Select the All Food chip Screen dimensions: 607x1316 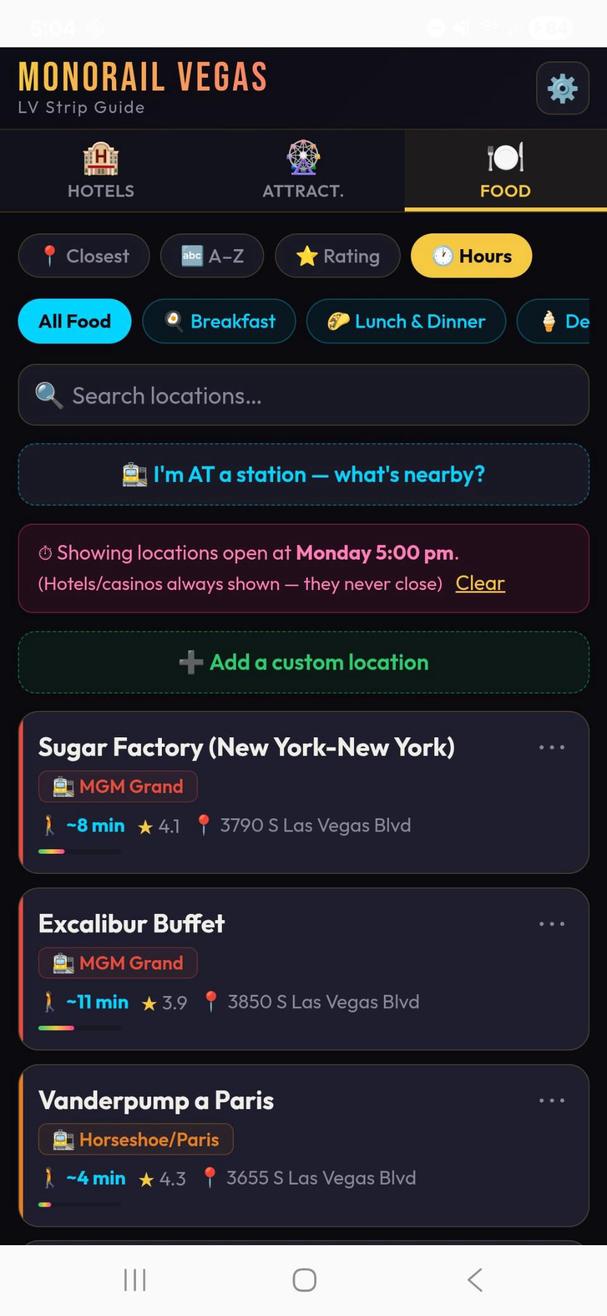[75, 321]
